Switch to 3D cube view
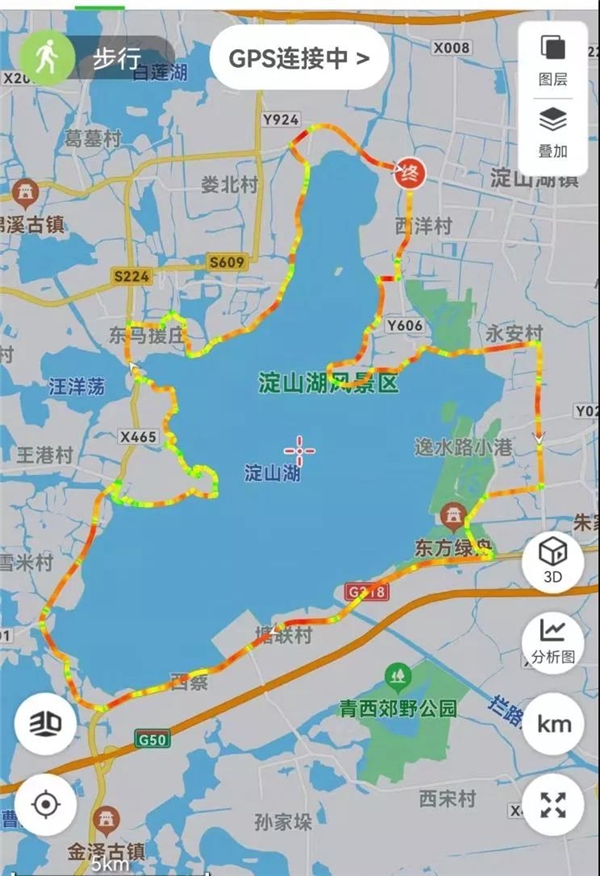 [x=553, y=562]
